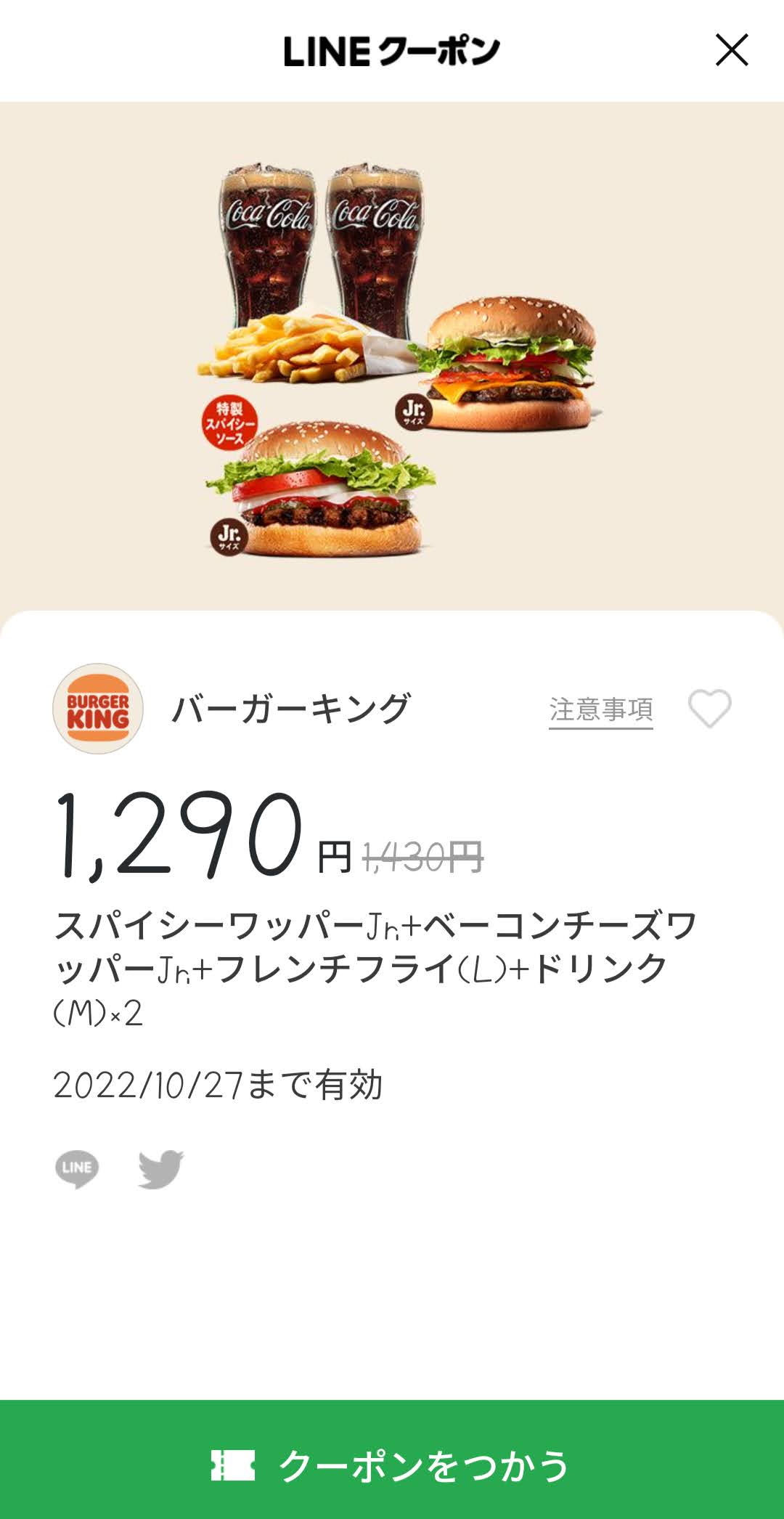Image resolution: width=784 pixels, height=1519 pixels.
Task: Share the coupon on Twitter
Action: point(161,1168)
